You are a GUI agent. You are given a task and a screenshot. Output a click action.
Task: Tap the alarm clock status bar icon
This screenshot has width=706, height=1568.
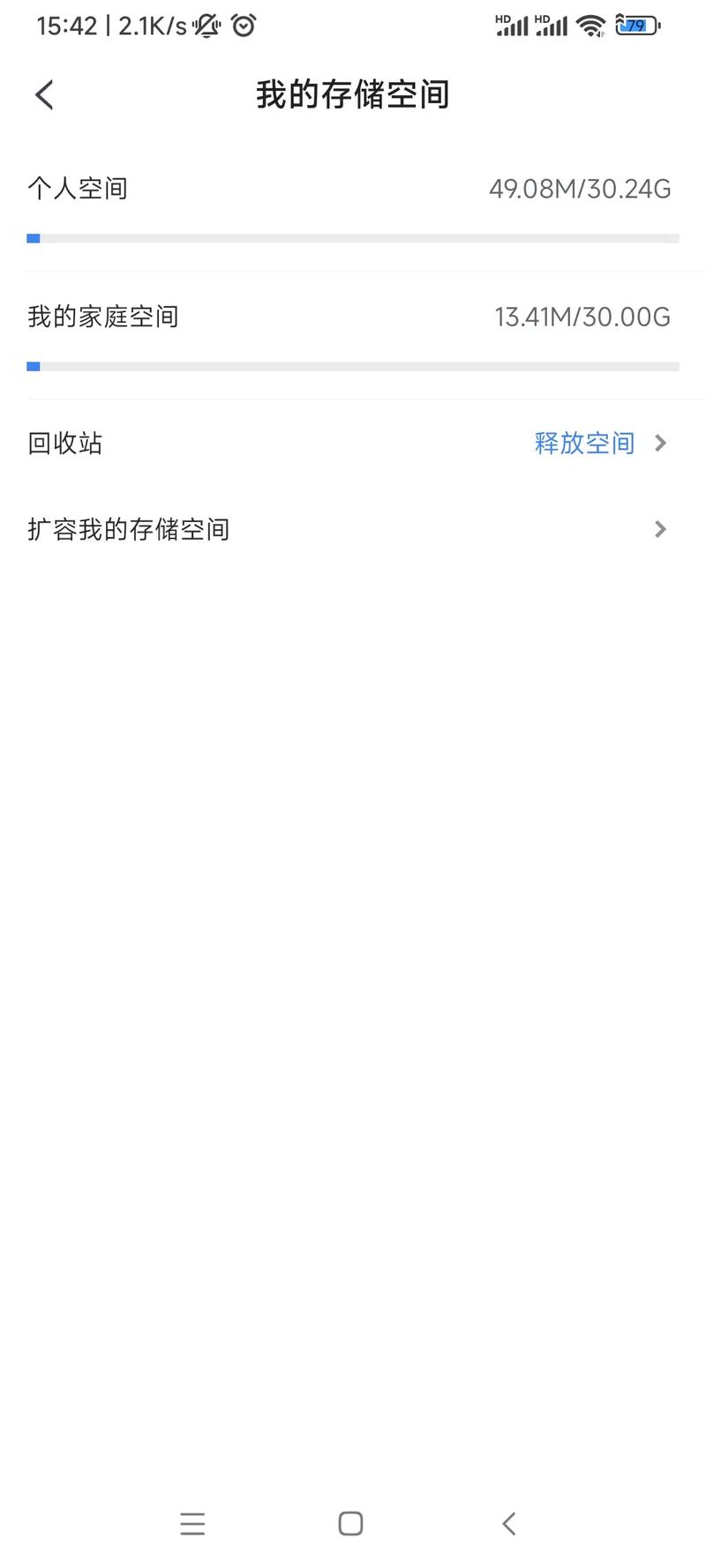[243, 25]
